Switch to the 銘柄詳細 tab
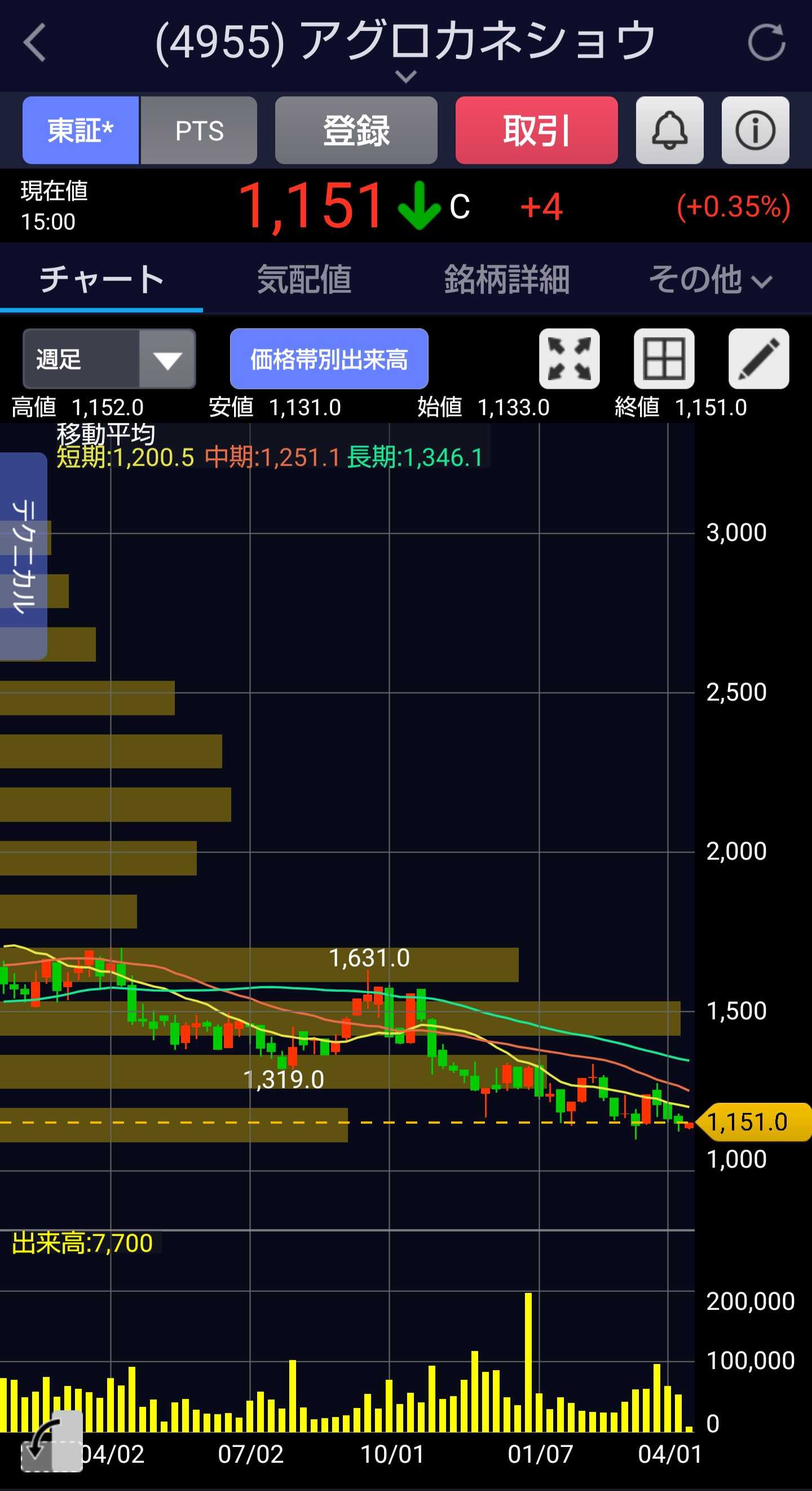812x1491 pixels. coord(507,280)
